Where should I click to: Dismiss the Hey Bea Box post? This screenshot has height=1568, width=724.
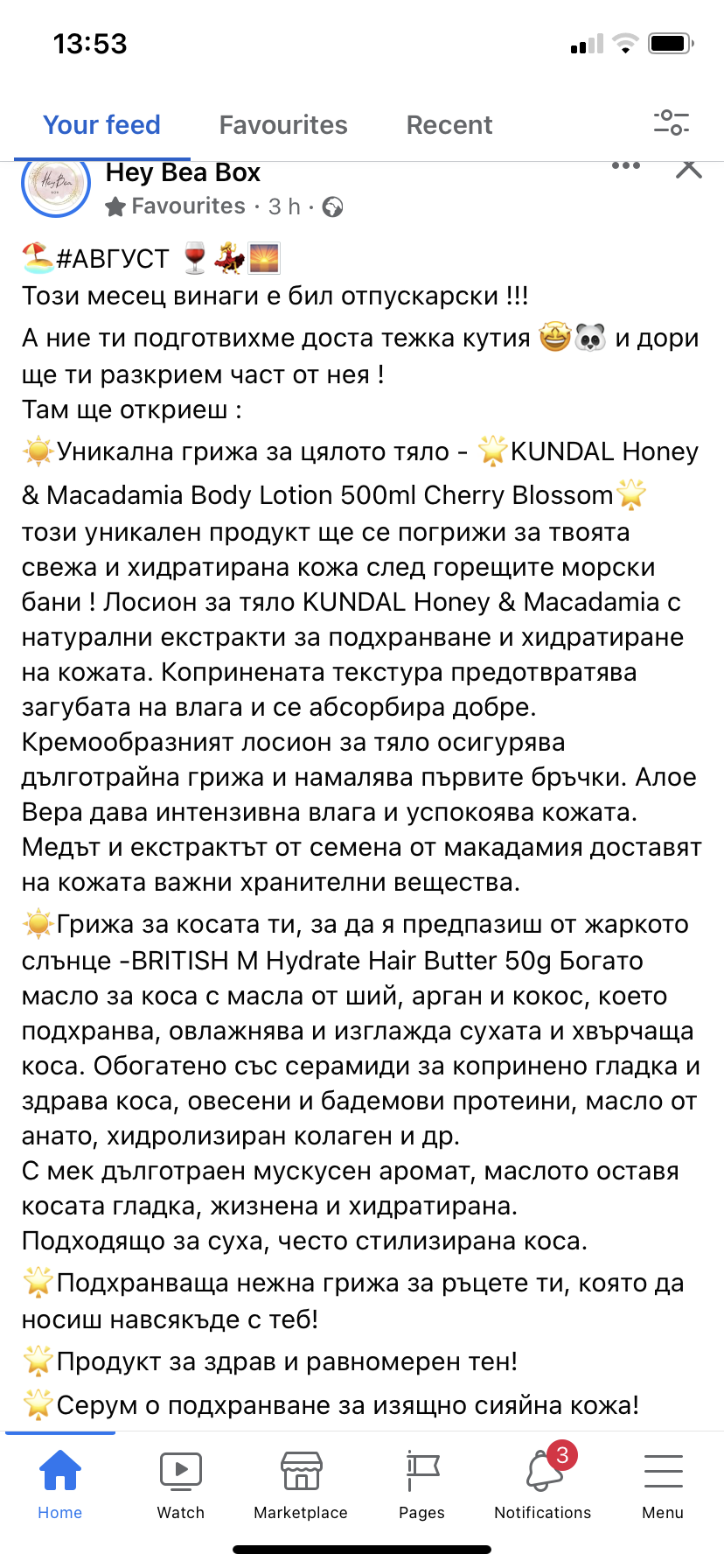[x=689, y=169]
